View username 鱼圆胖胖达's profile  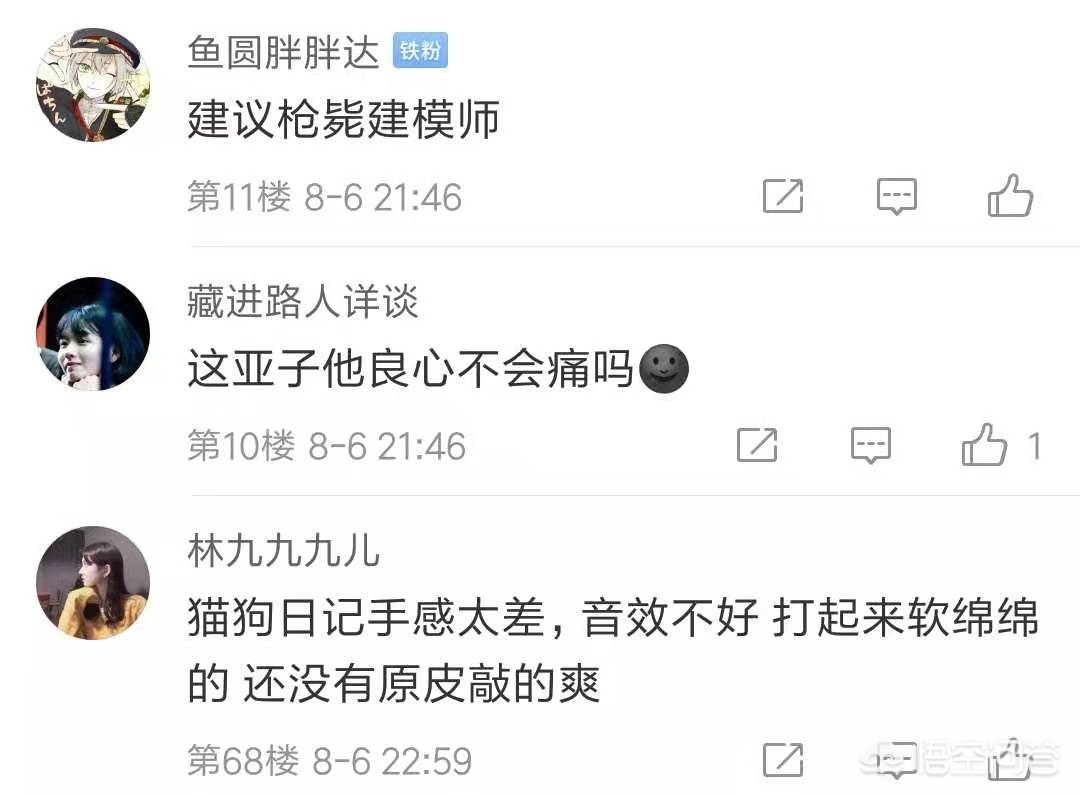click(x=283, y=53)
